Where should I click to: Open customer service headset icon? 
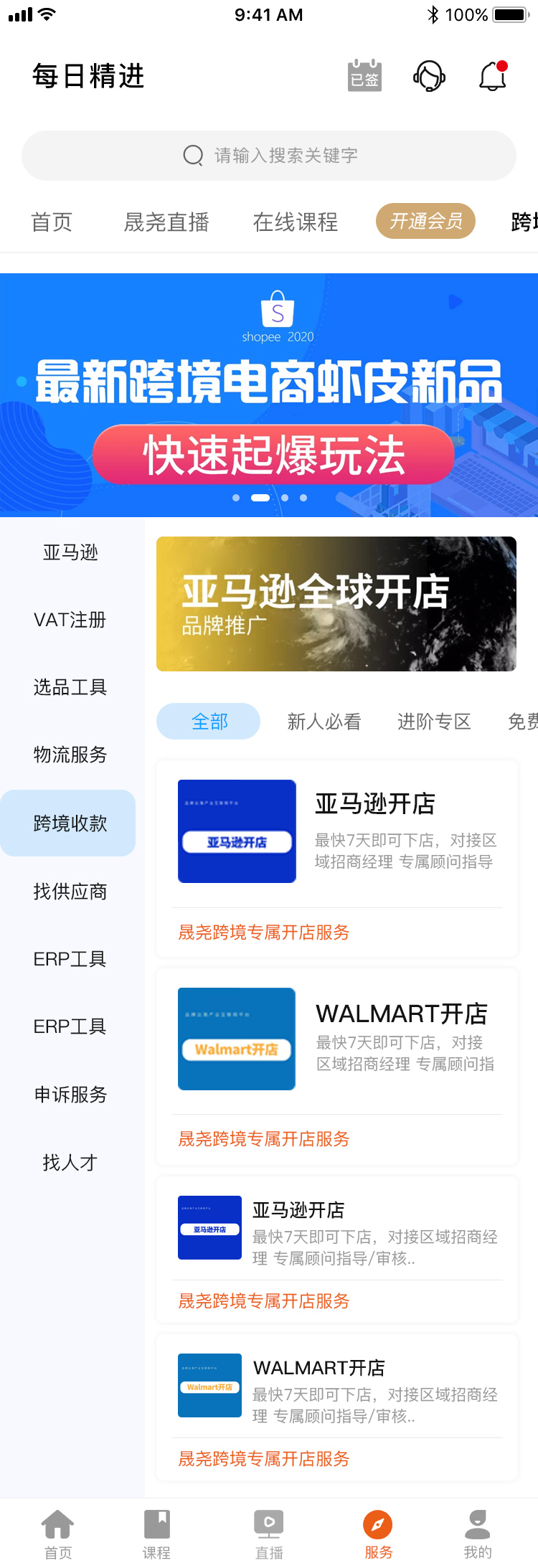pyautogui.click(x=429, y=76)
